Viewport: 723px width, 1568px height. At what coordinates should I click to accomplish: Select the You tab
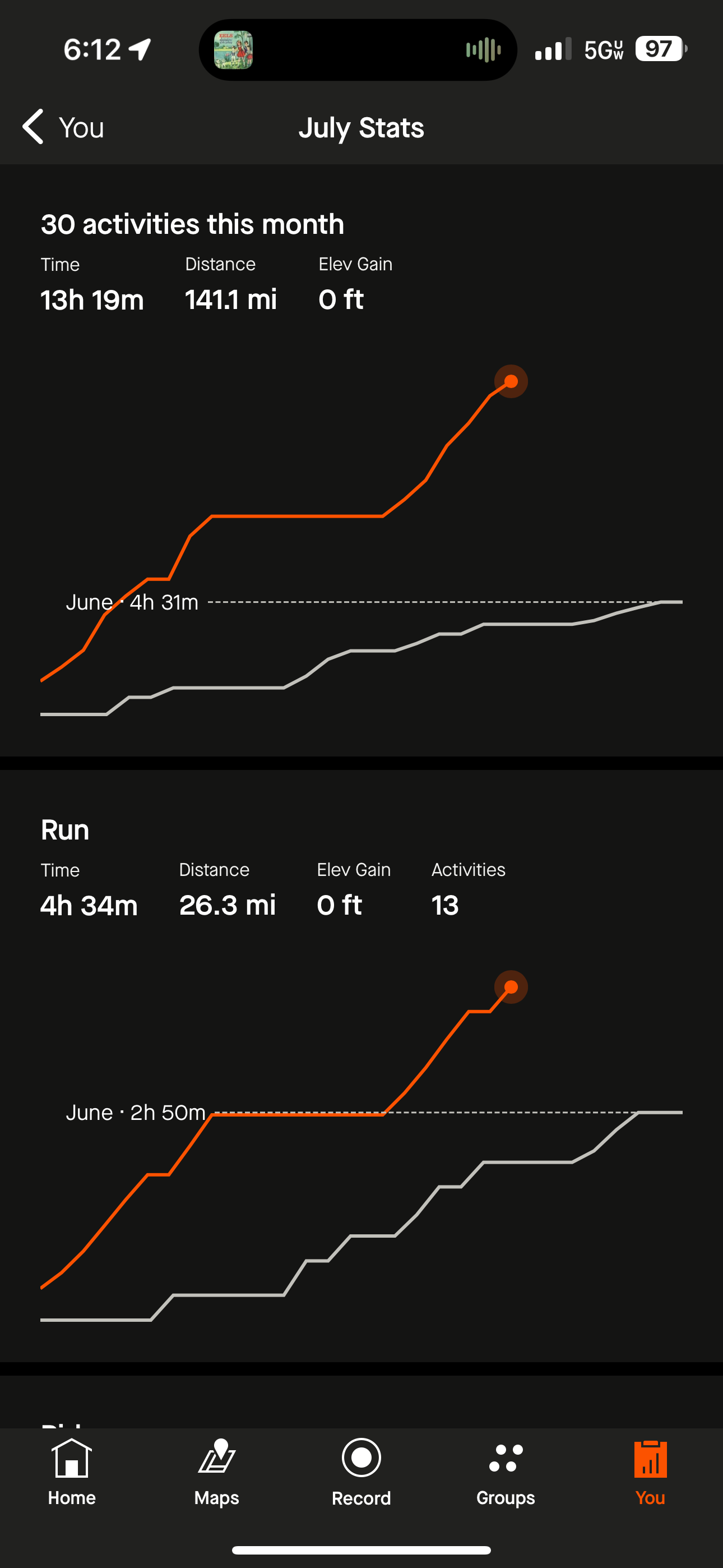pos(651,1473)
